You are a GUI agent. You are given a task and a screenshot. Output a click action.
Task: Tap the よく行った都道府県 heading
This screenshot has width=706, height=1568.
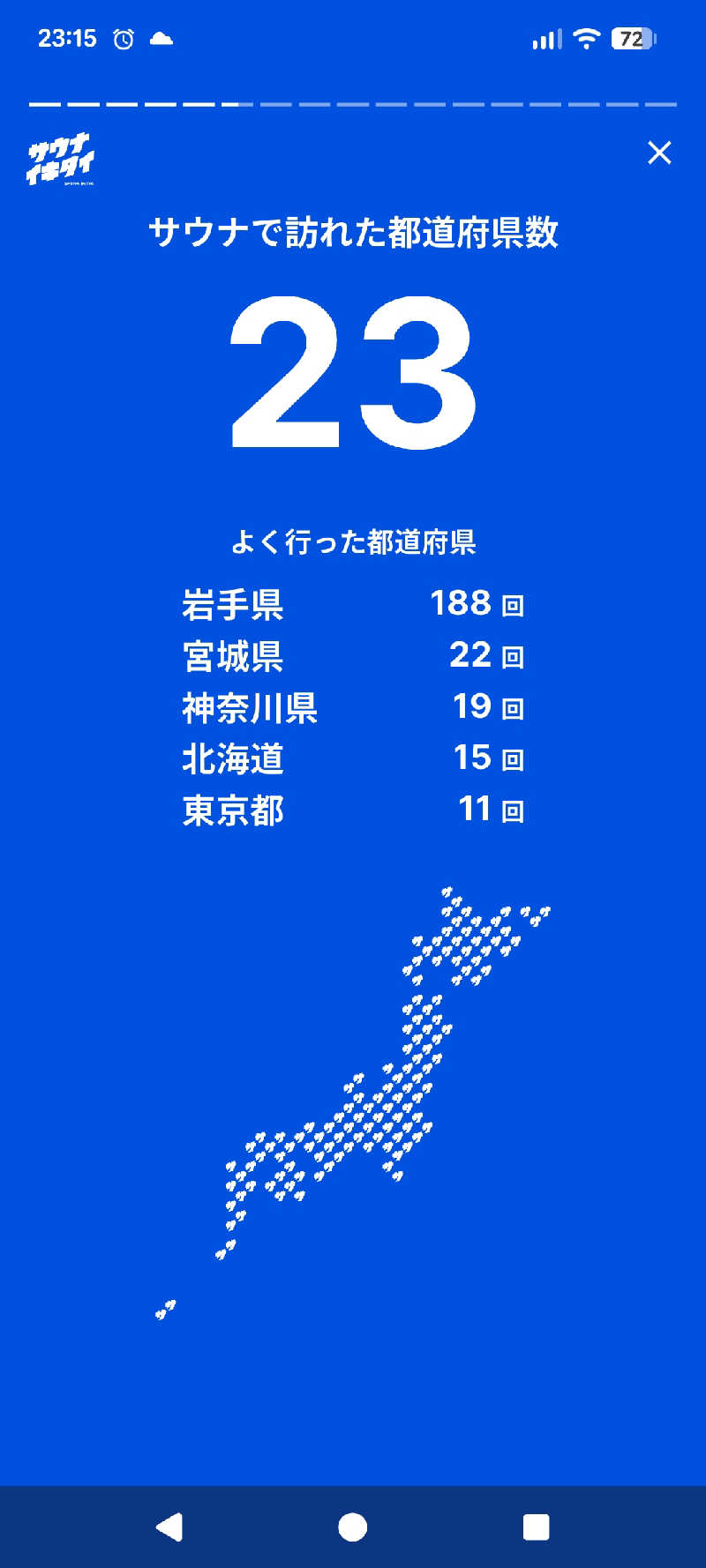tap(358, 543)
